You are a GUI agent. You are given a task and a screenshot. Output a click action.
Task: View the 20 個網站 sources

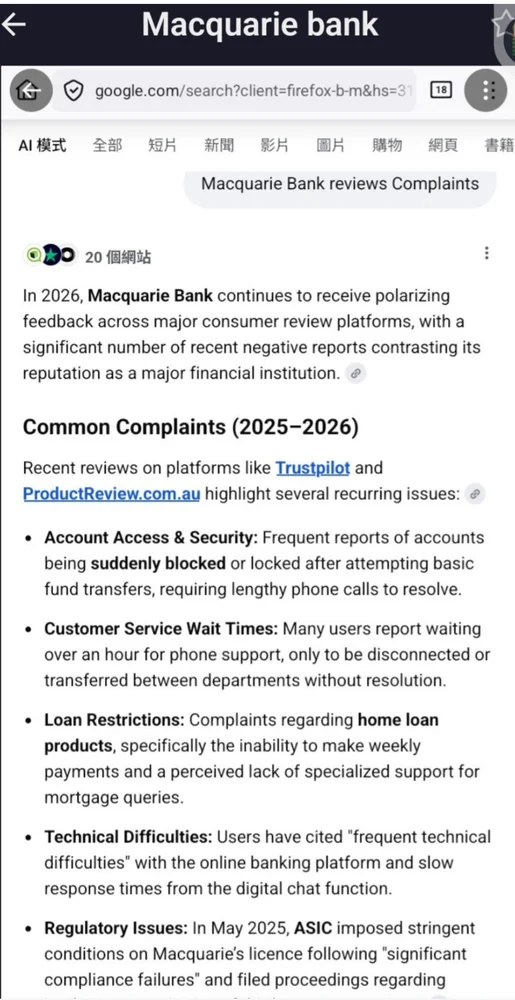[x=88, y=256]
